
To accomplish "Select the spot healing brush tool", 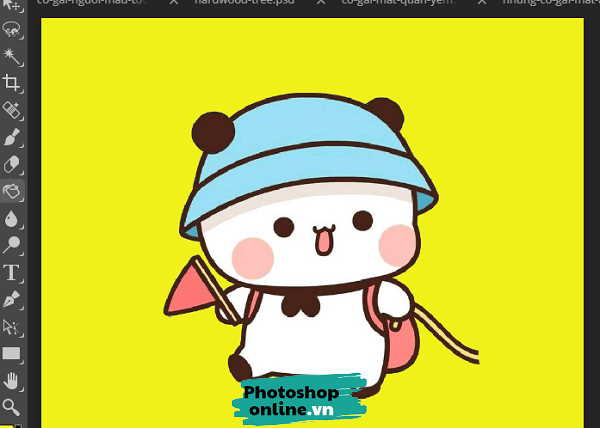I will pyautogui.click(x=12, y=110).
